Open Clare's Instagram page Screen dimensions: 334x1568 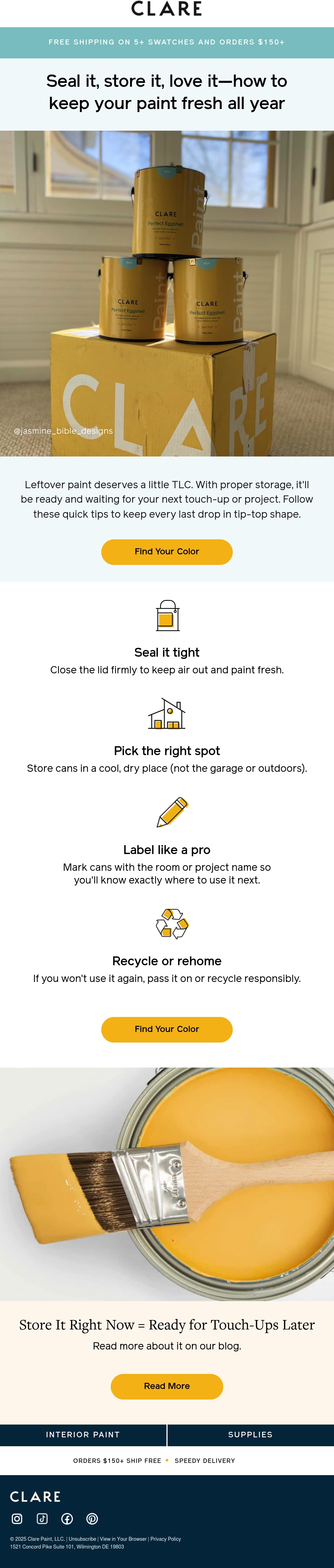click(x=17, y=1519)
